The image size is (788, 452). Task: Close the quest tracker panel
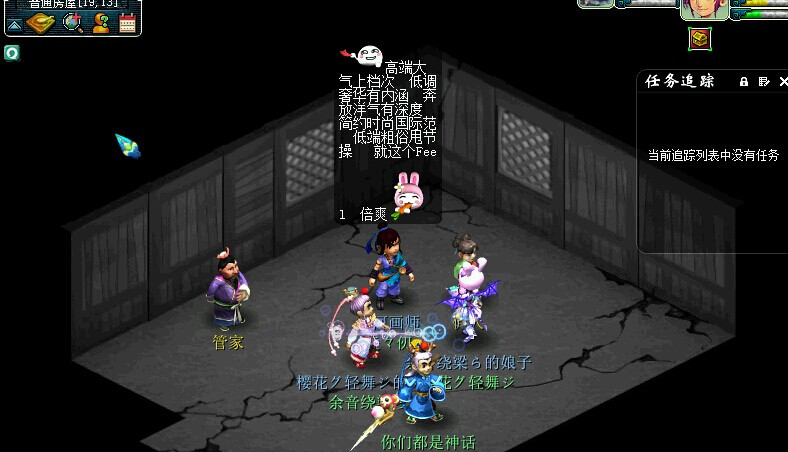[x=782, y=81]
